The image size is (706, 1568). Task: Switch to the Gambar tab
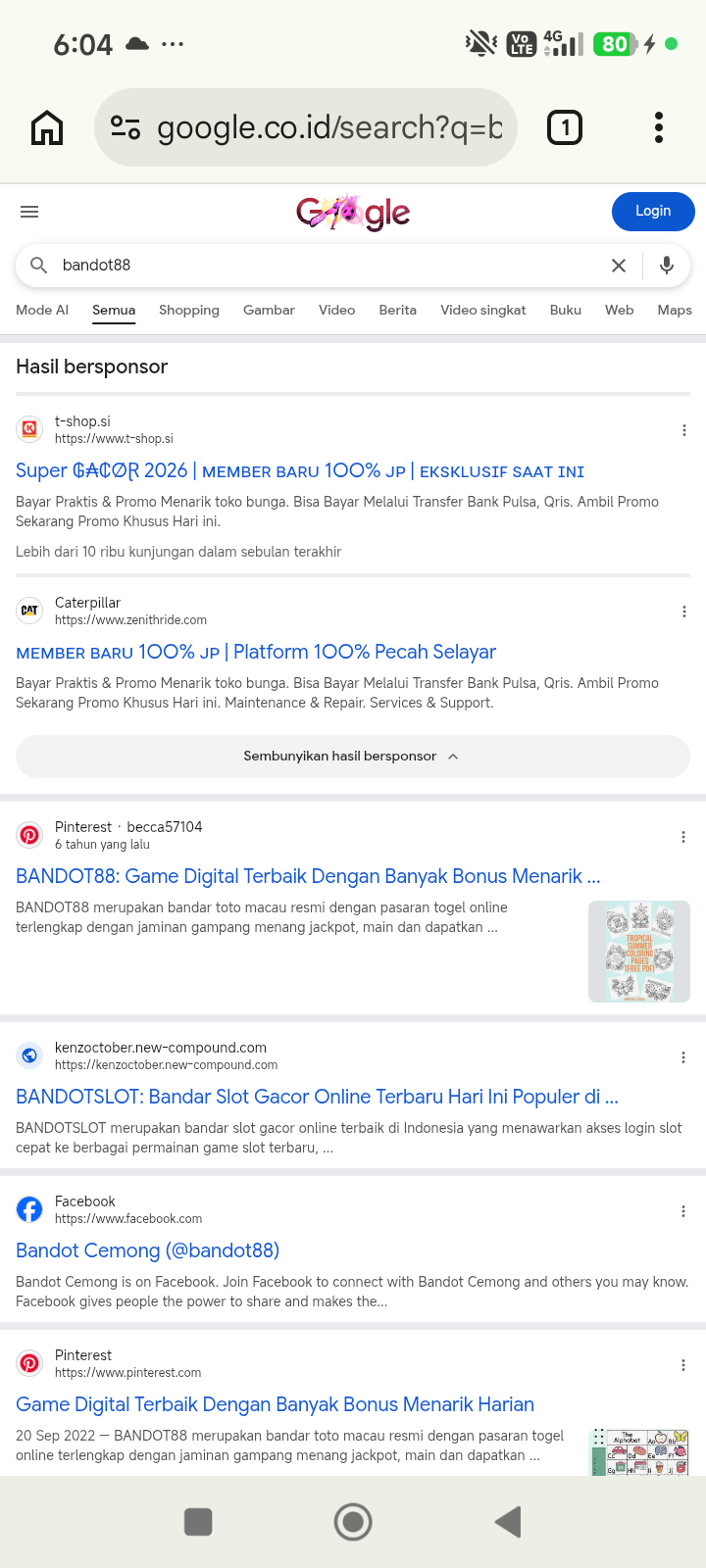pos(269,310)
